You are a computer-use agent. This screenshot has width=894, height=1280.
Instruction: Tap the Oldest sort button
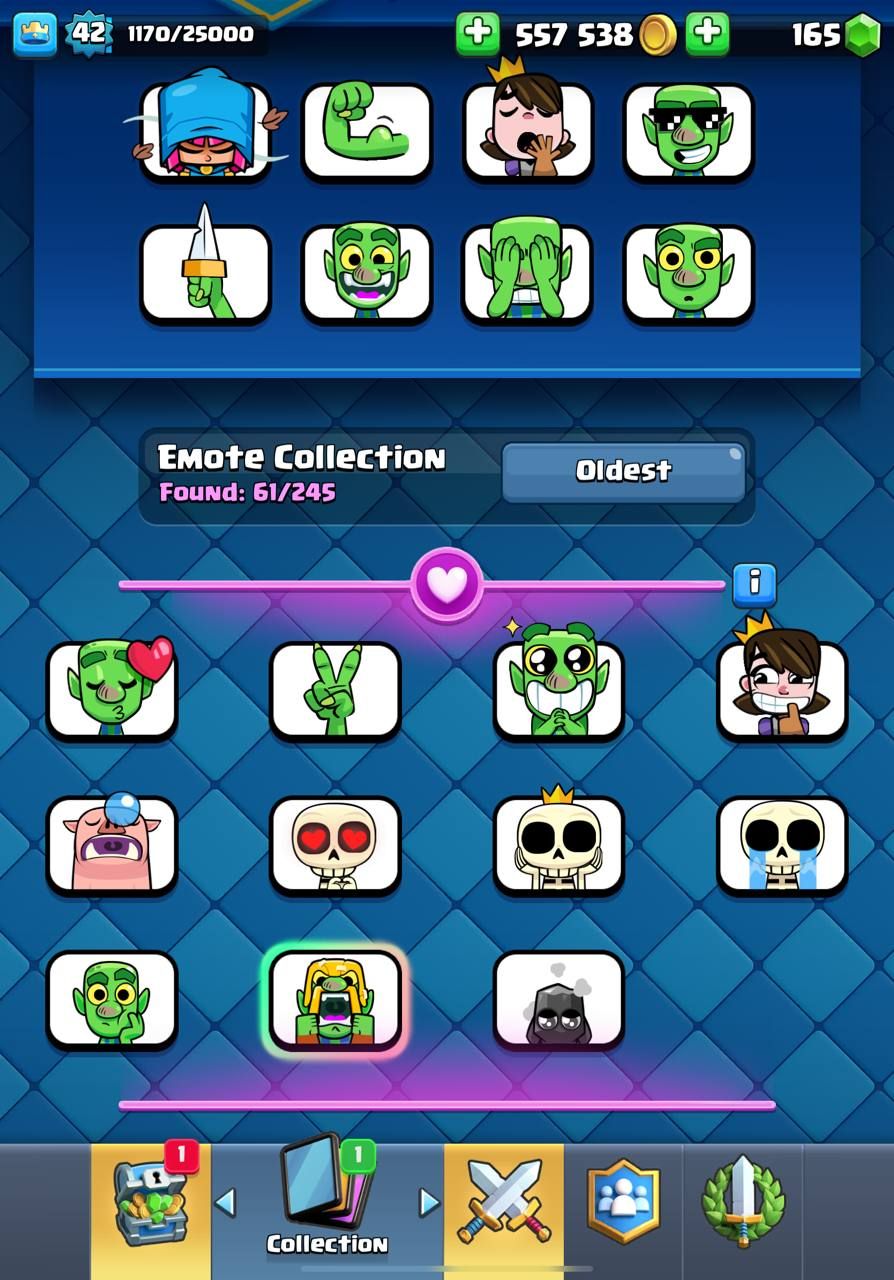(x=623, y=472)
